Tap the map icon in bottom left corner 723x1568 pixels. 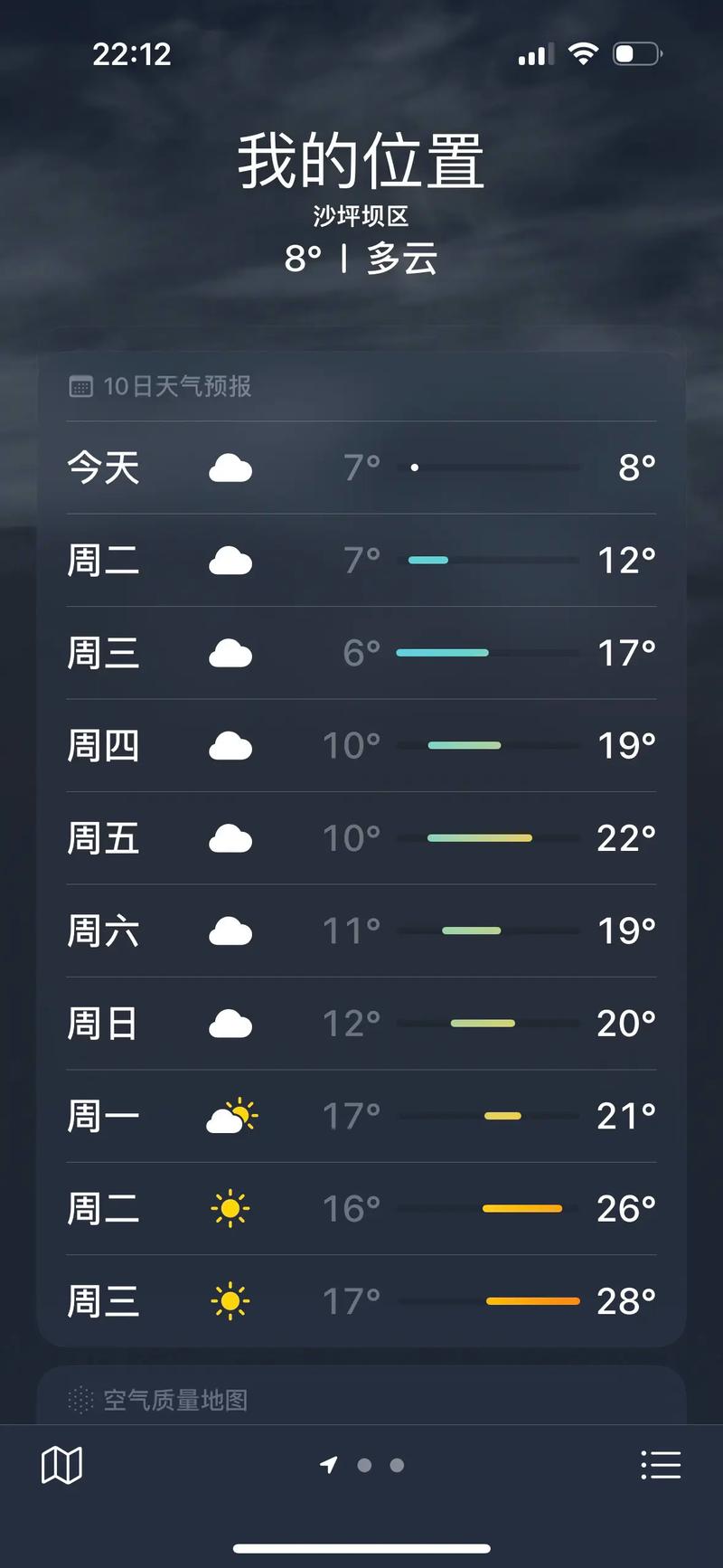pyautogui.click(x=61, y=1464)
